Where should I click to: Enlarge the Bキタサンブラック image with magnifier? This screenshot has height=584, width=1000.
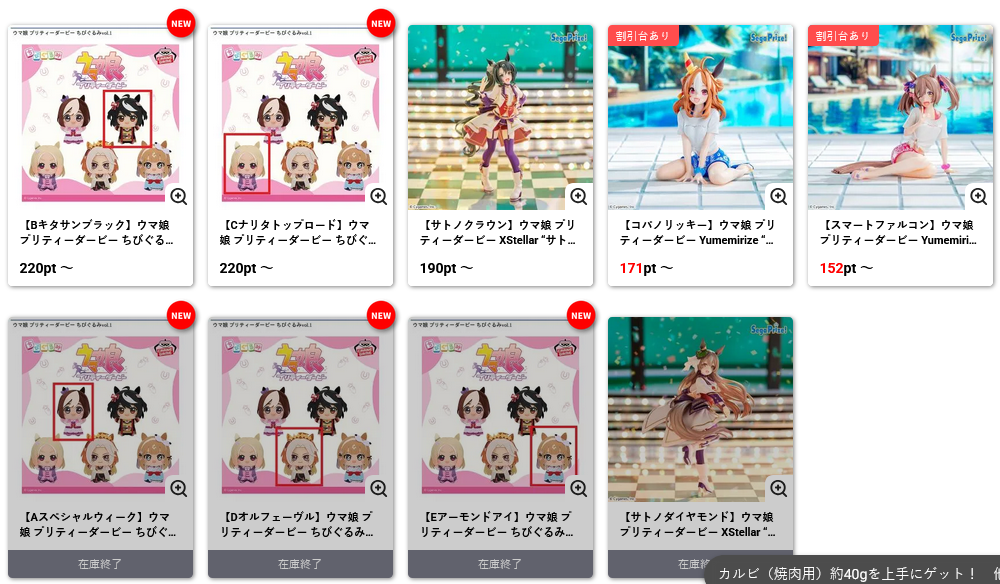[179, 196]
